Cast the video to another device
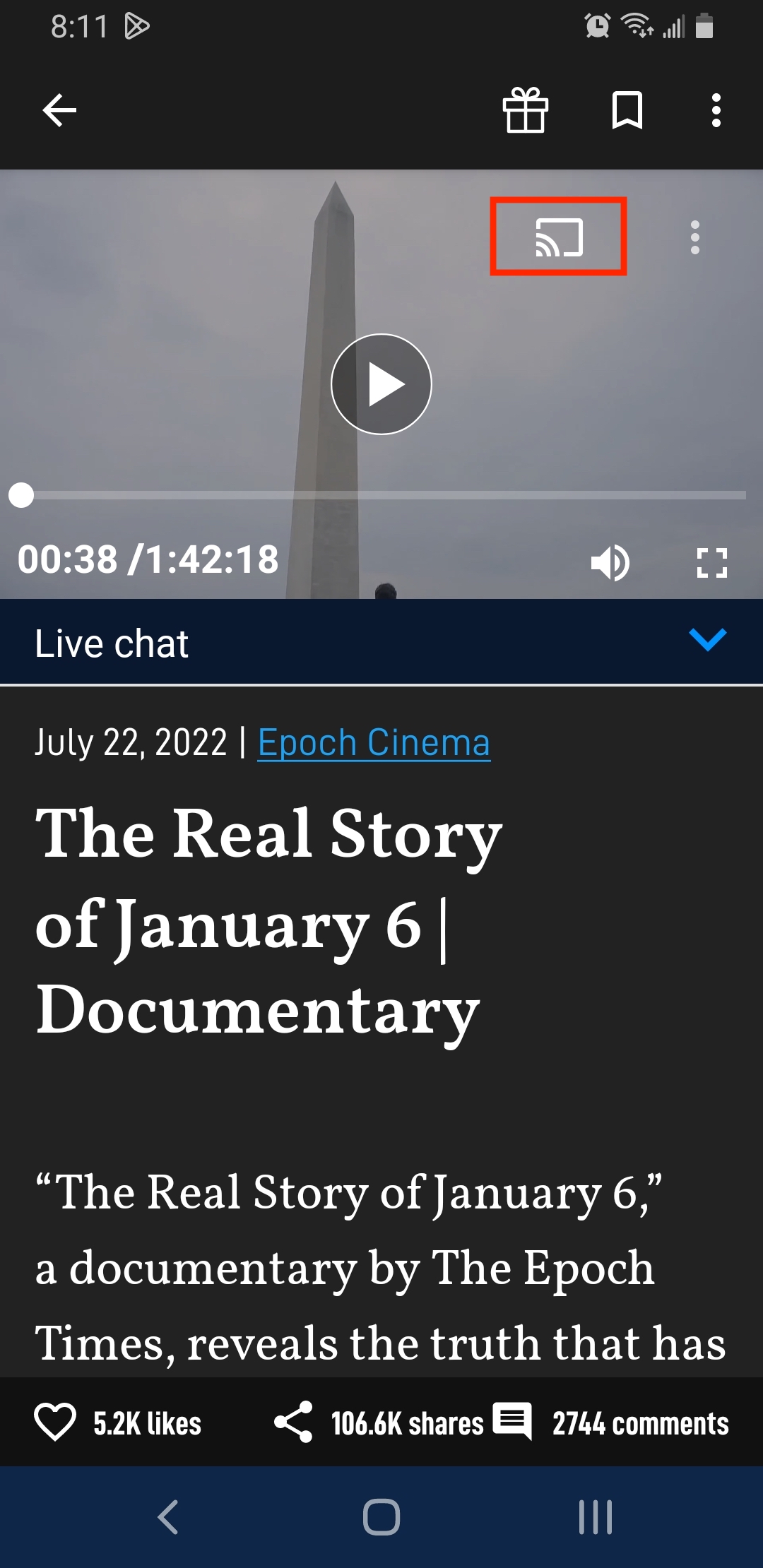Viewport: 763px width, 1568px height. point(559,237)
